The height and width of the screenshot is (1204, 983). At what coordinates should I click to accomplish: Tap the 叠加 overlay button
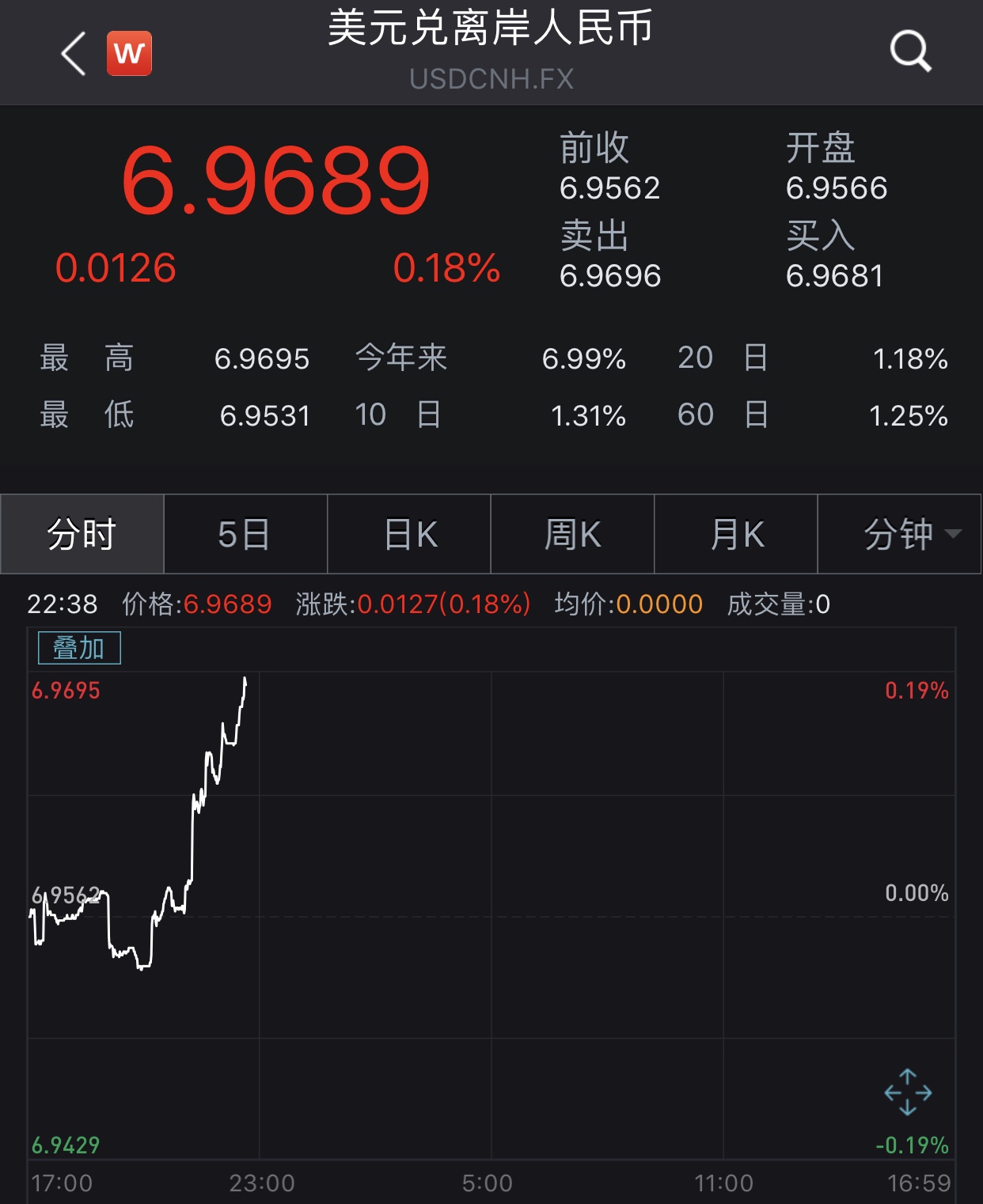click(79, 648)
